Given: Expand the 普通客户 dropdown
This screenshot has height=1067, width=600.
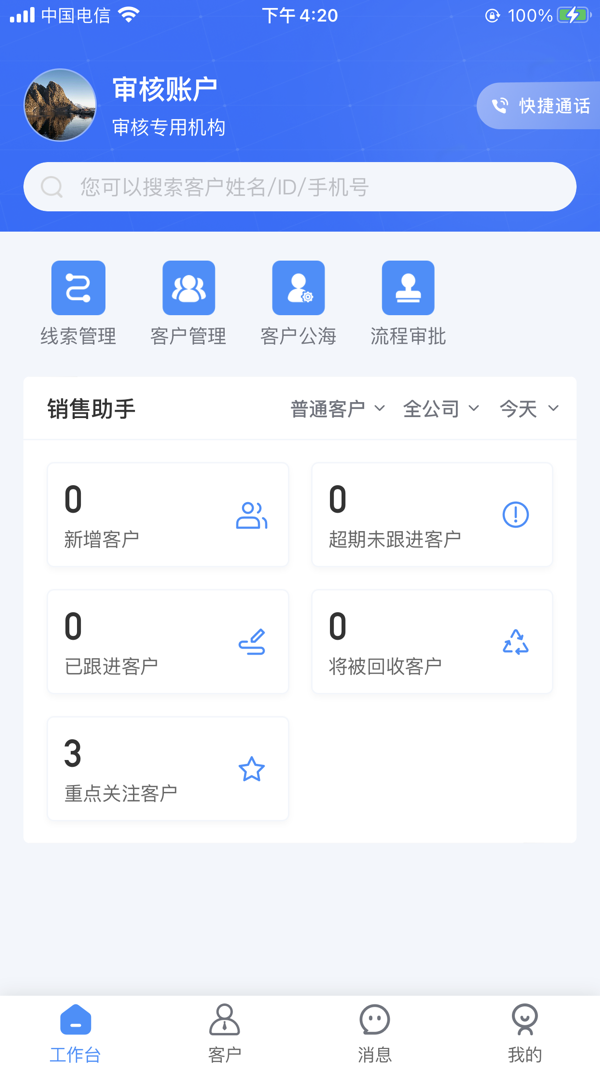Looking at the screenshot, I should click(x=338, y=409).
